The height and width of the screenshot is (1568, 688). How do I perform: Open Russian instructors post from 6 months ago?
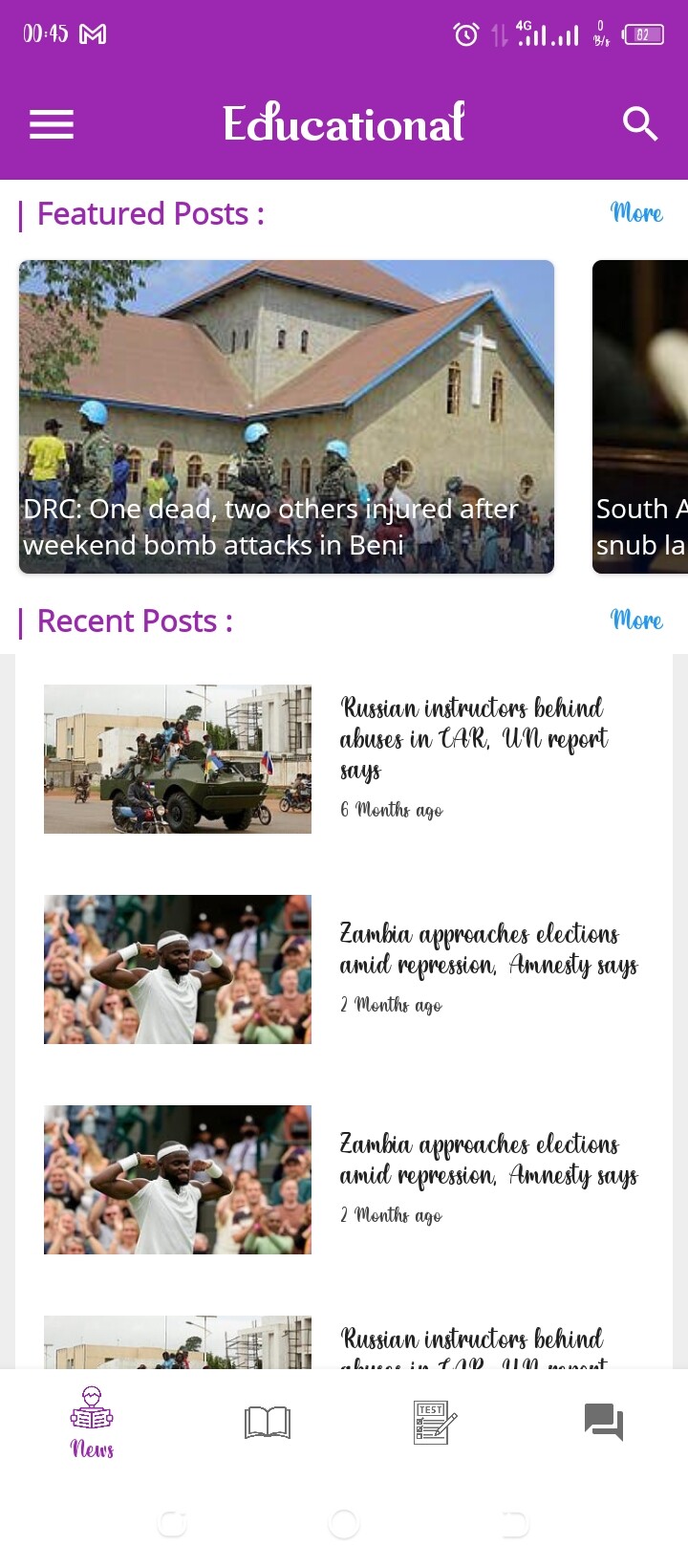(345, 759)
